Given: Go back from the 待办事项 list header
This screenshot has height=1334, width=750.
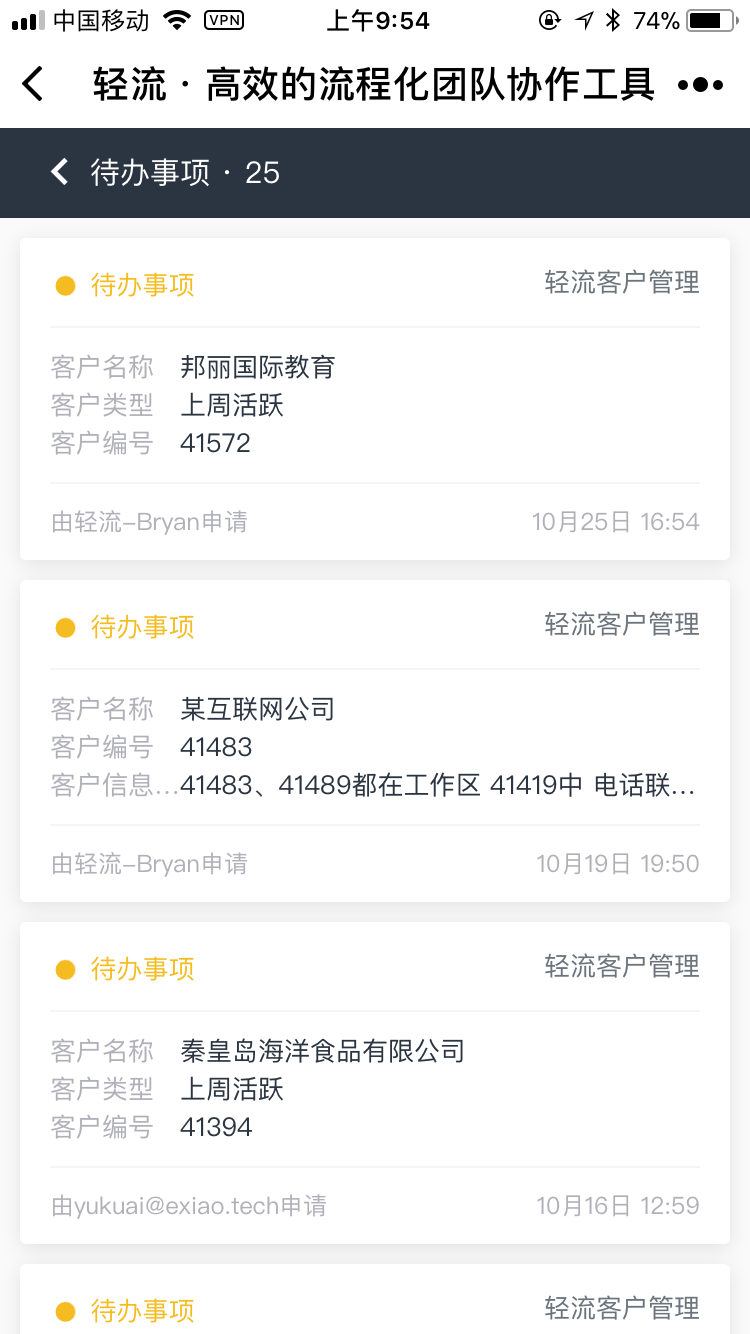Looking at the screenshot, I should [x=60, y=172].
